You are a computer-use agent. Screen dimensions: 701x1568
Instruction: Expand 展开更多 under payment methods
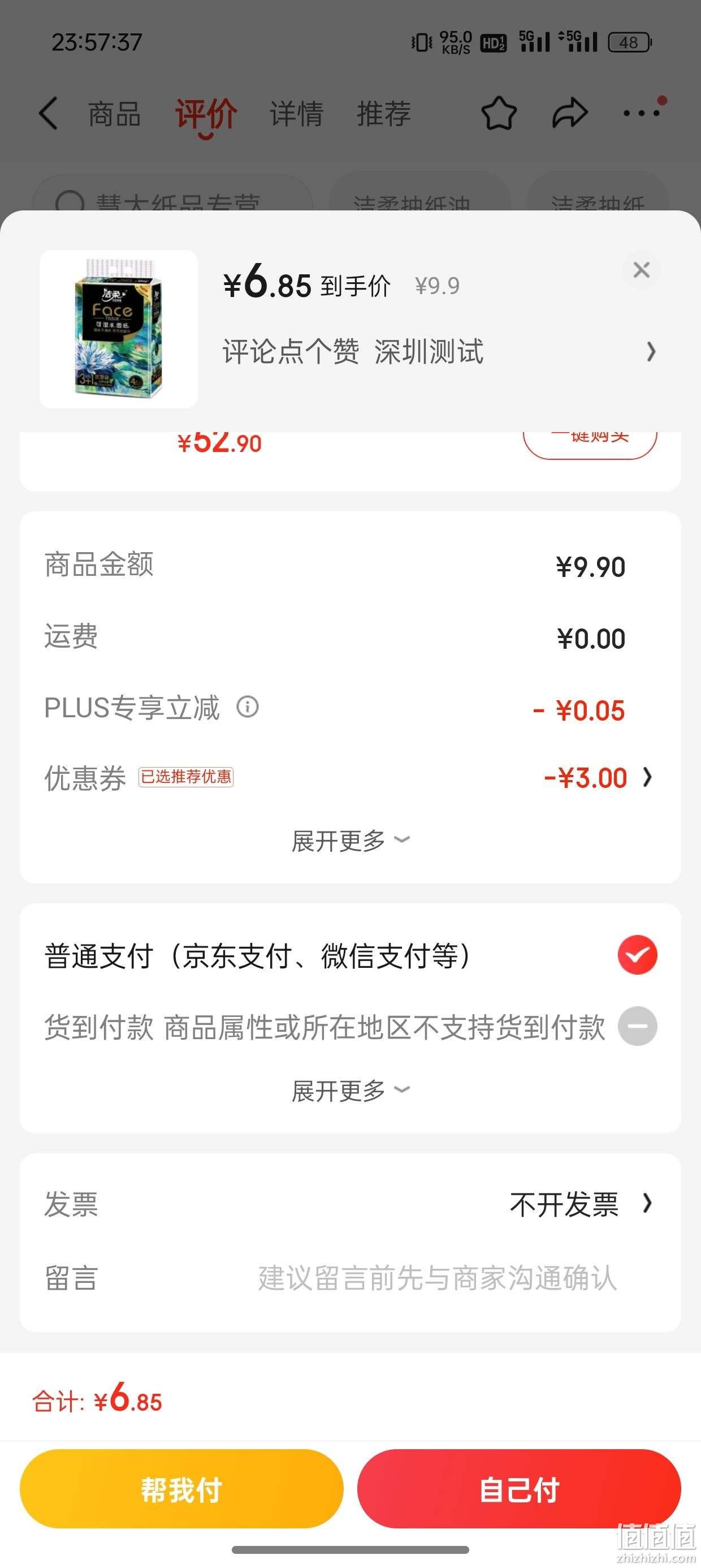[350, 1090]
